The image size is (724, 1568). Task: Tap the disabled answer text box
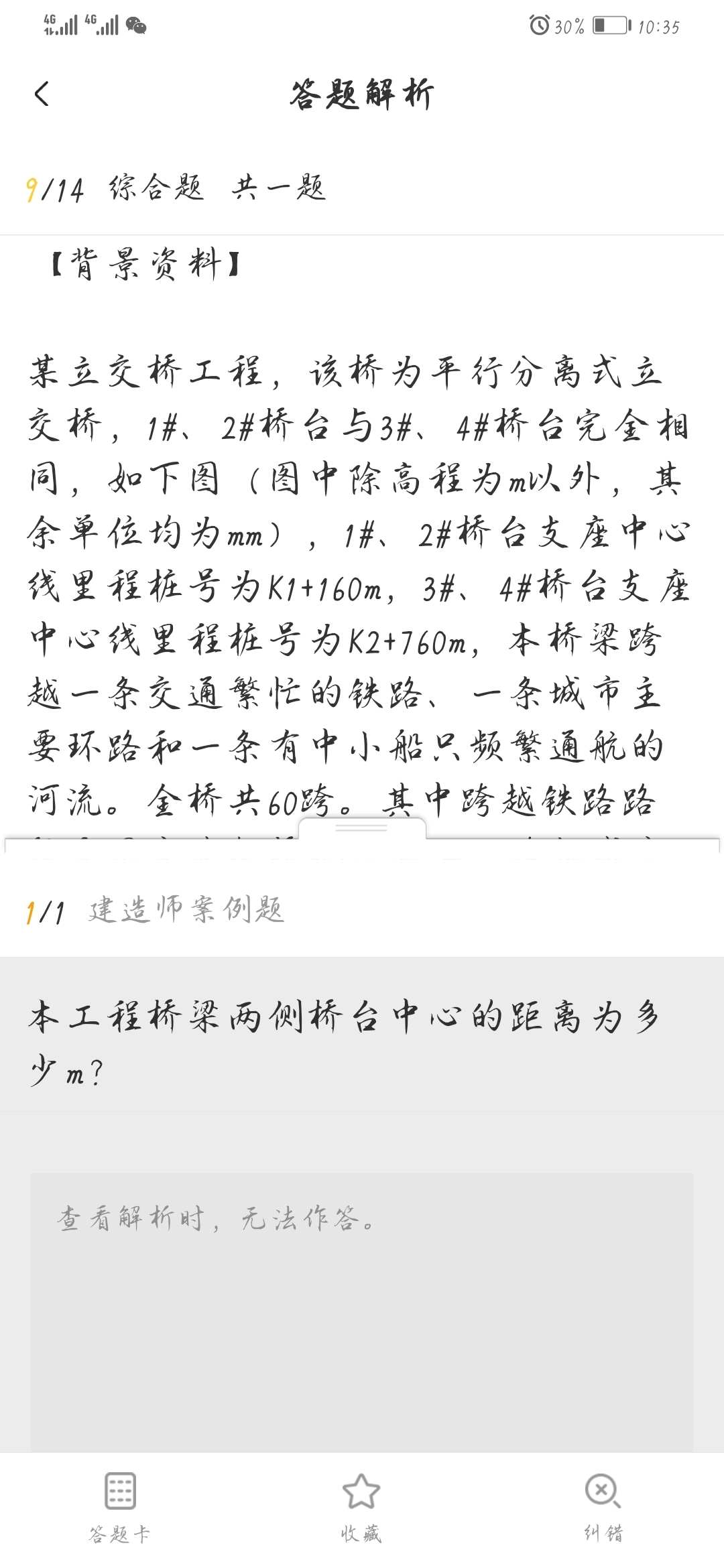pos(362,1312)
